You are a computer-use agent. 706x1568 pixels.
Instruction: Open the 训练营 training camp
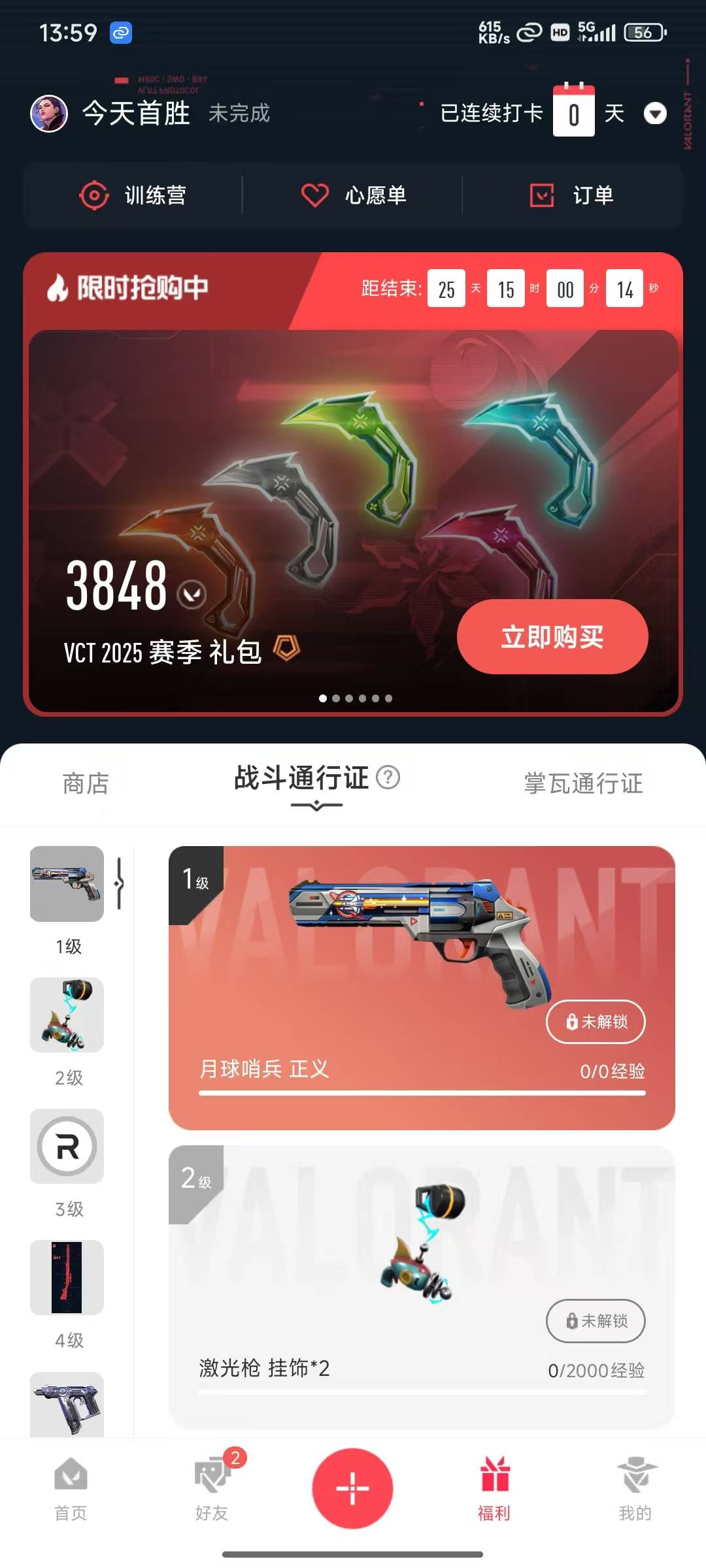133,195
